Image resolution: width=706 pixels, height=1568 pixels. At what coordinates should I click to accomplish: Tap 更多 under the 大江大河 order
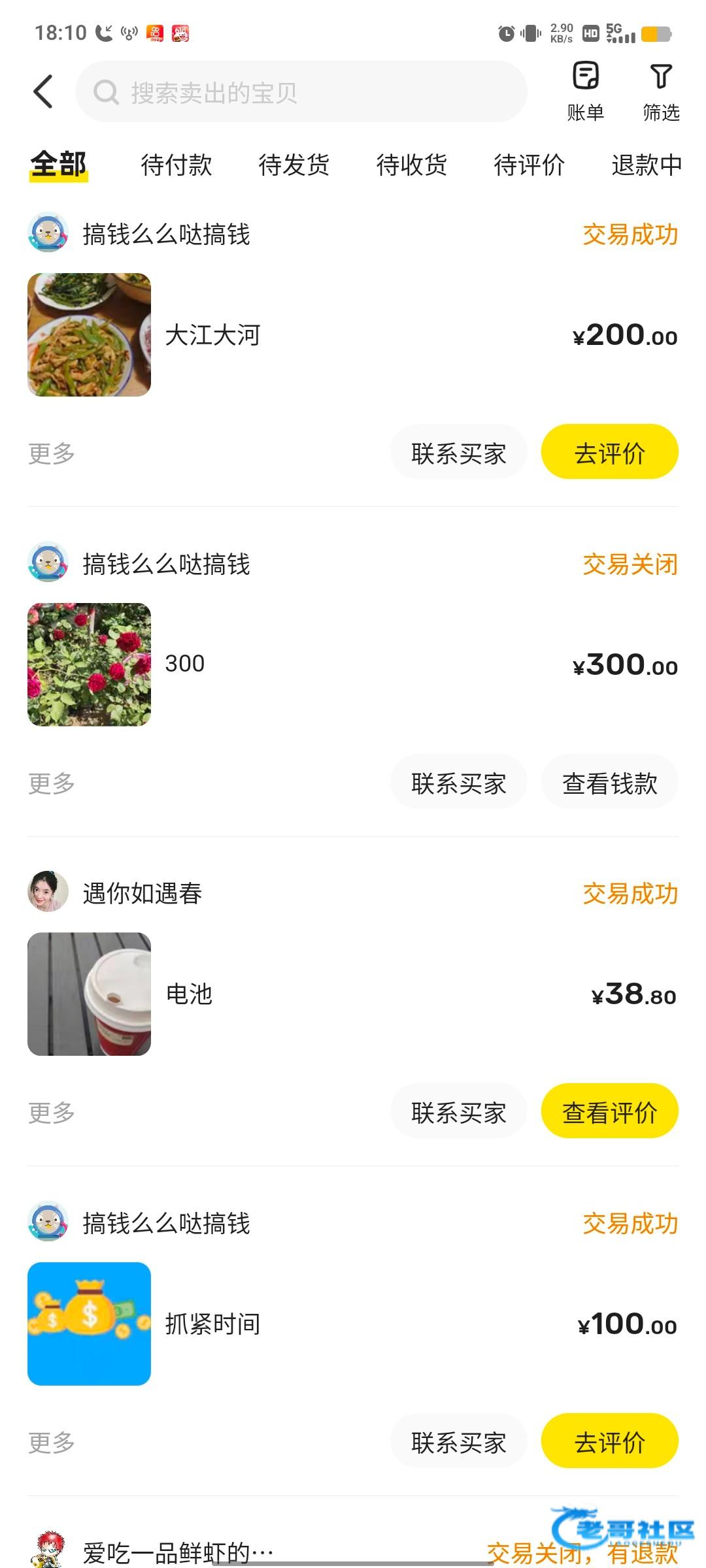click(52, 453)
